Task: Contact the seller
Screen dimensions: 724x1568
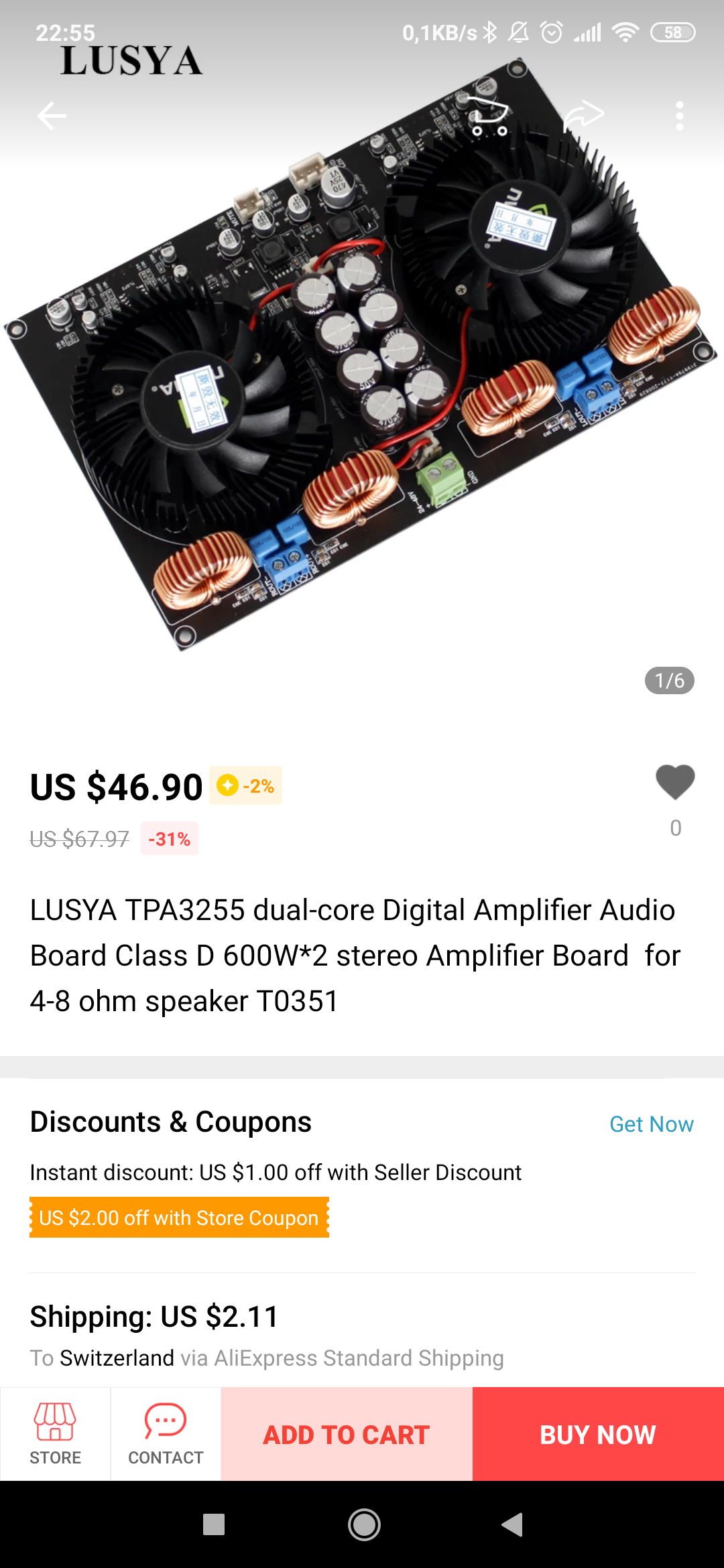Action: click(166, 1434)
